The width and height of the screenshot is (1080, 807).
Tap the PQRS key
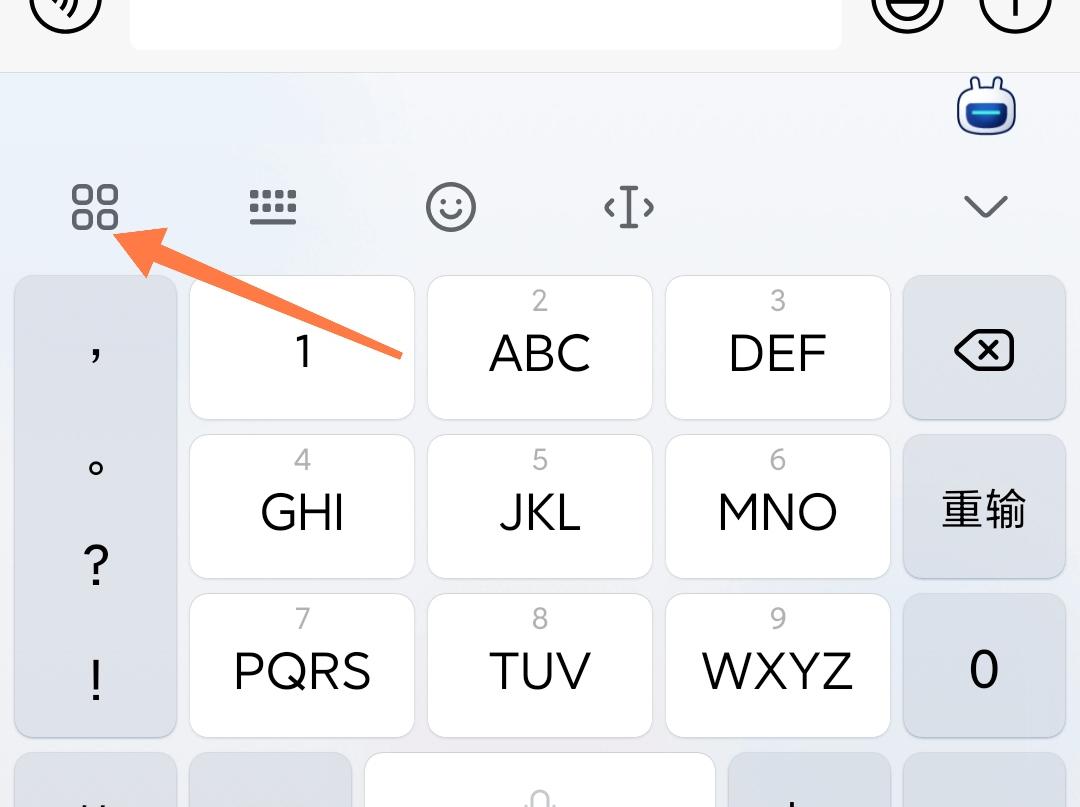coord(302,666)
